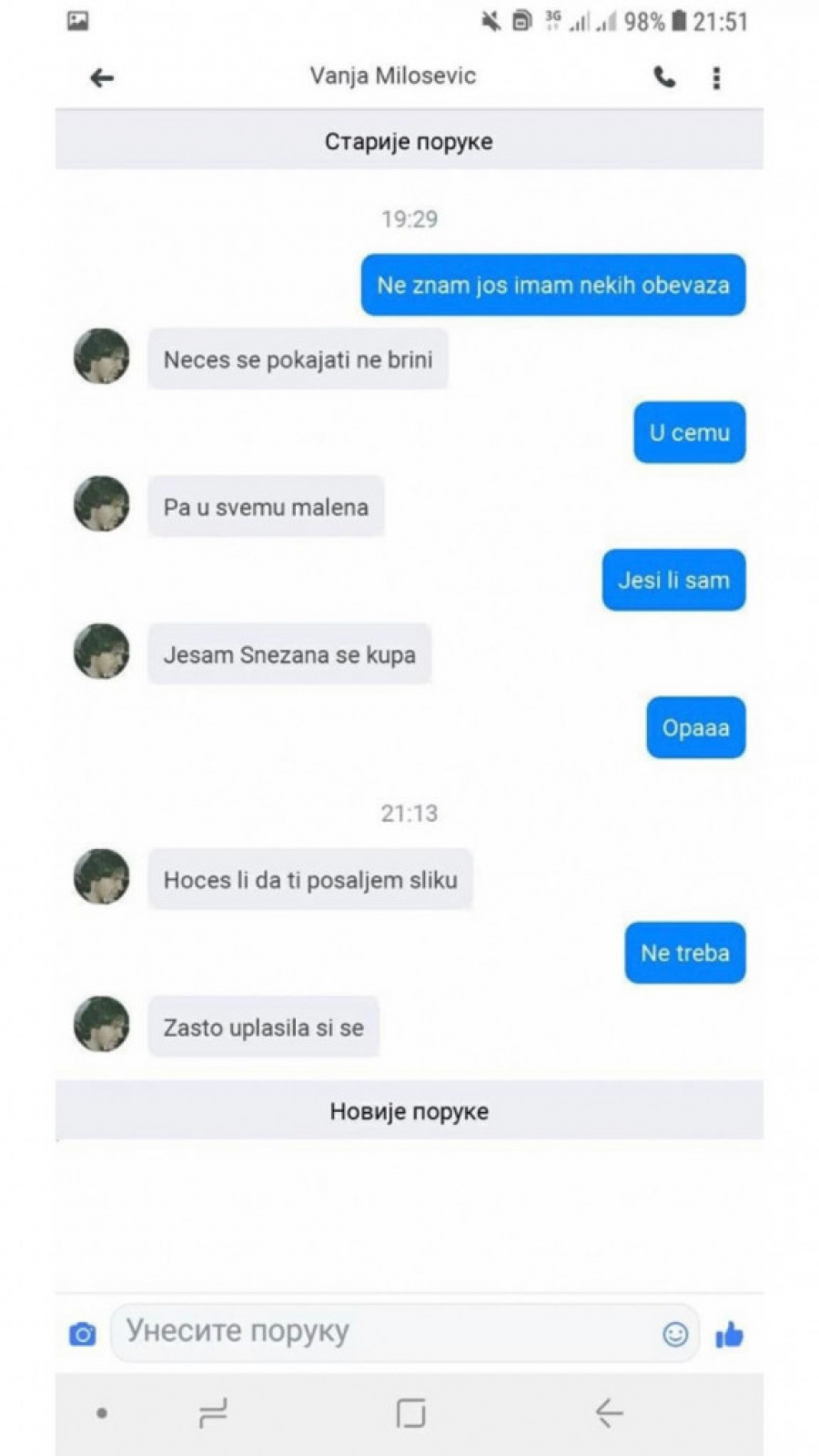Go back from Vanja Milosevic chat

click(102, 78)
